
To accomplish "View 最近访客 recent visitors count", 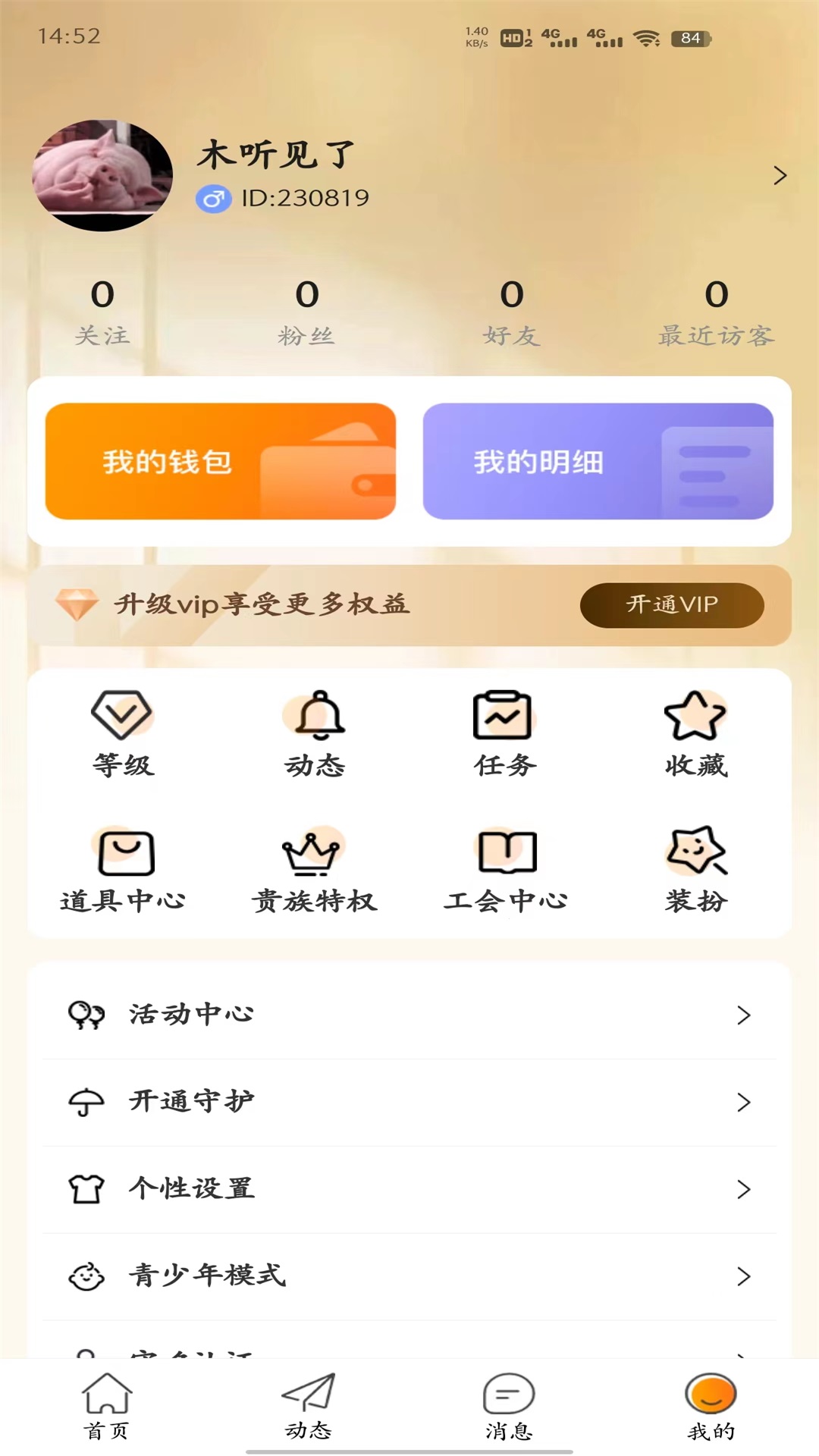I will (x=716, y=311).
